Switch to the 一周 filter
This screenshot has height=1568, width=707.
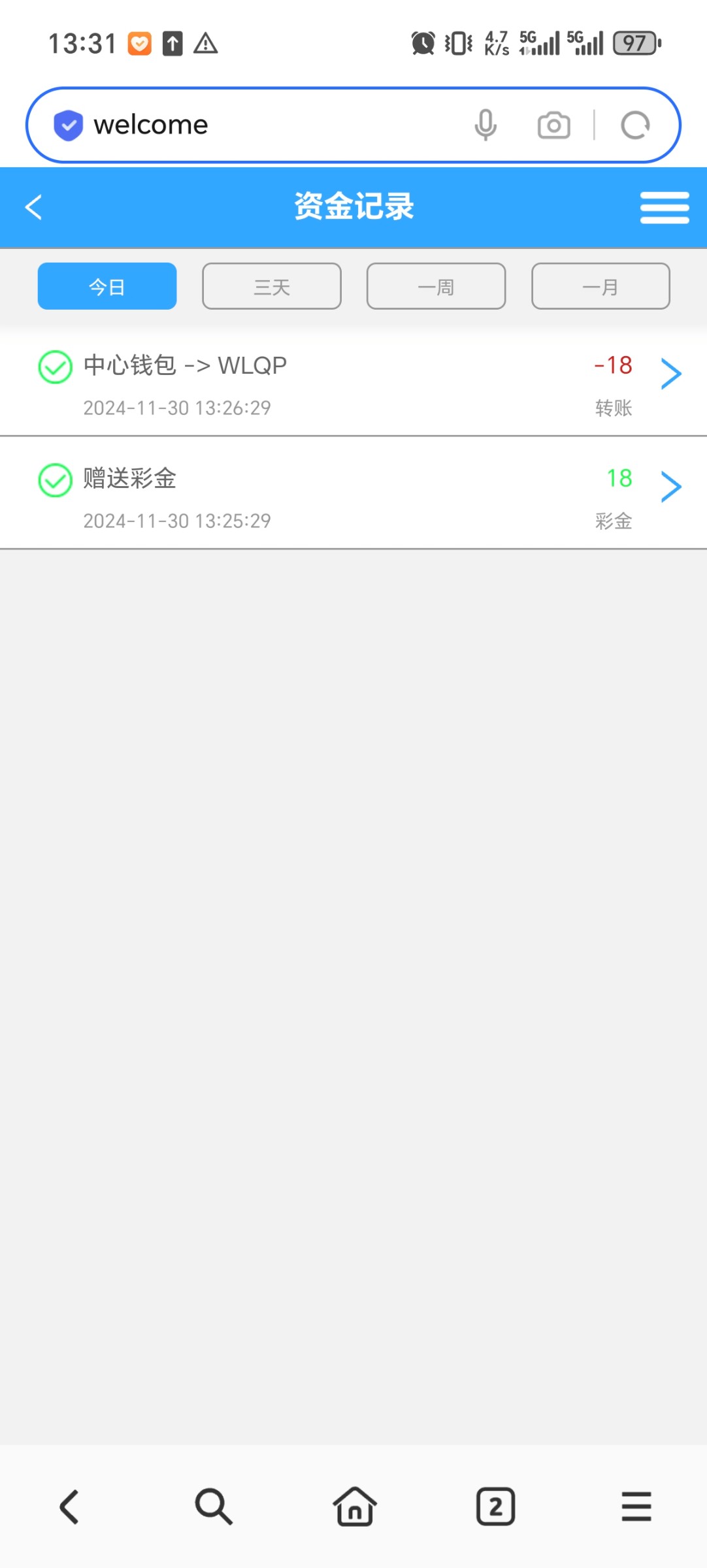pyautogui.click(x=436, y=286)
